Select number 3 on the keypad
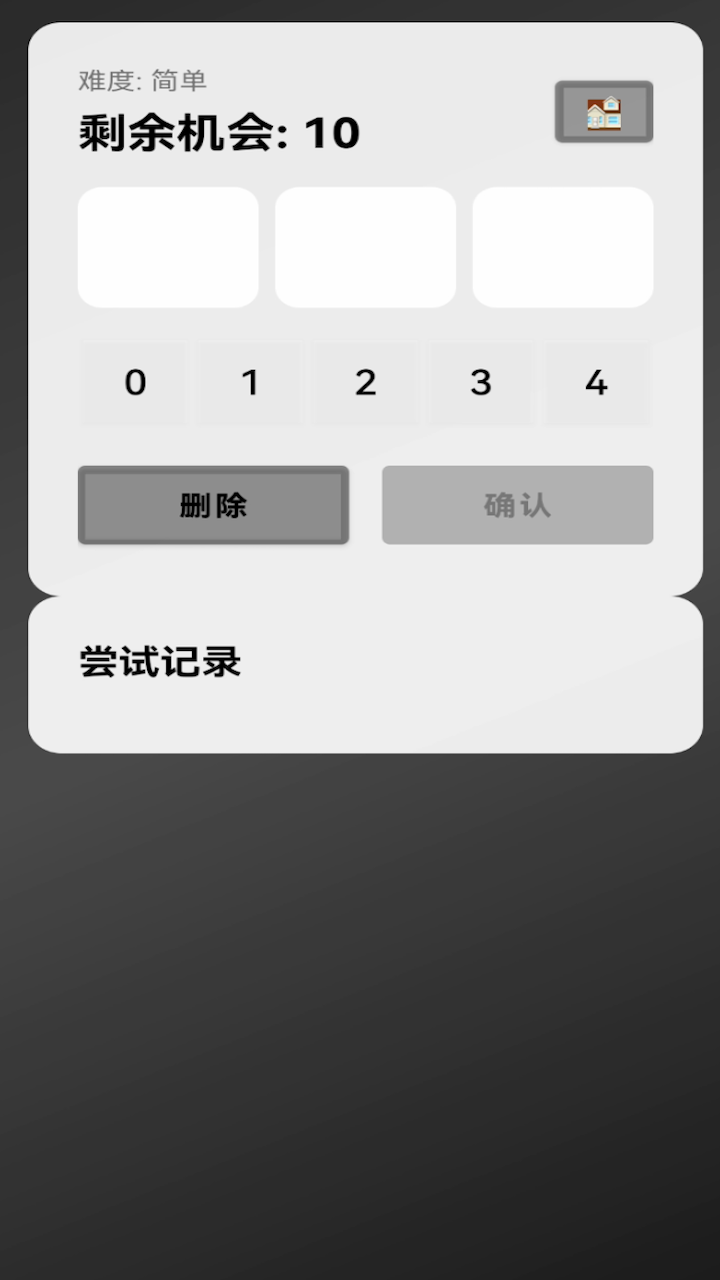The image size is (720, 1280). click(481, 383)
